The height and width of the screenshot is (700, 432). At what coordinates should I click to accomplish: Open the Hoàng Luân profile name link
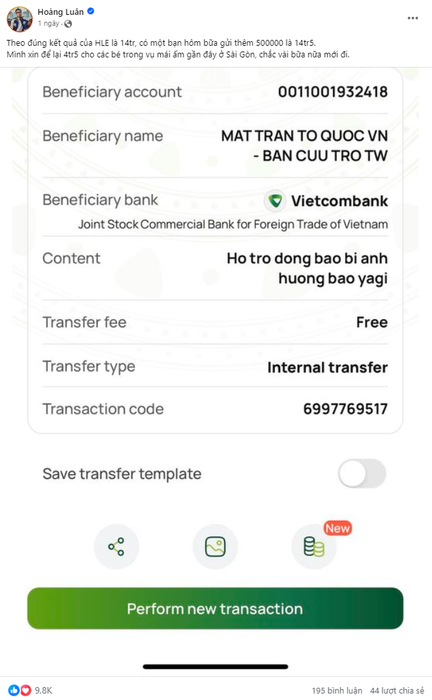tap(60, 12)
